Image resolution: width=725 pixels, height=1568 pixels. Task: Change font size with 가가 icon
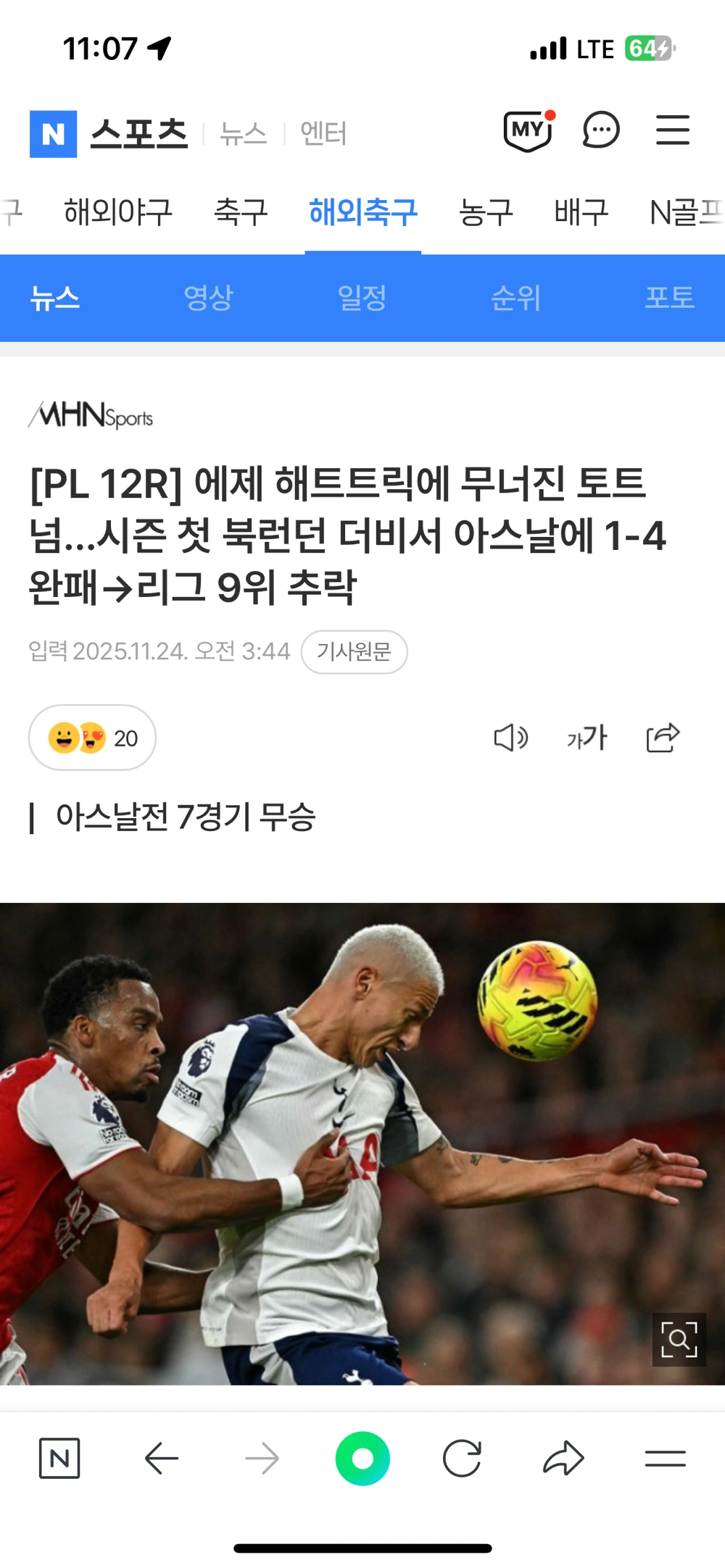pyautogui.click(x=587, y=738)
